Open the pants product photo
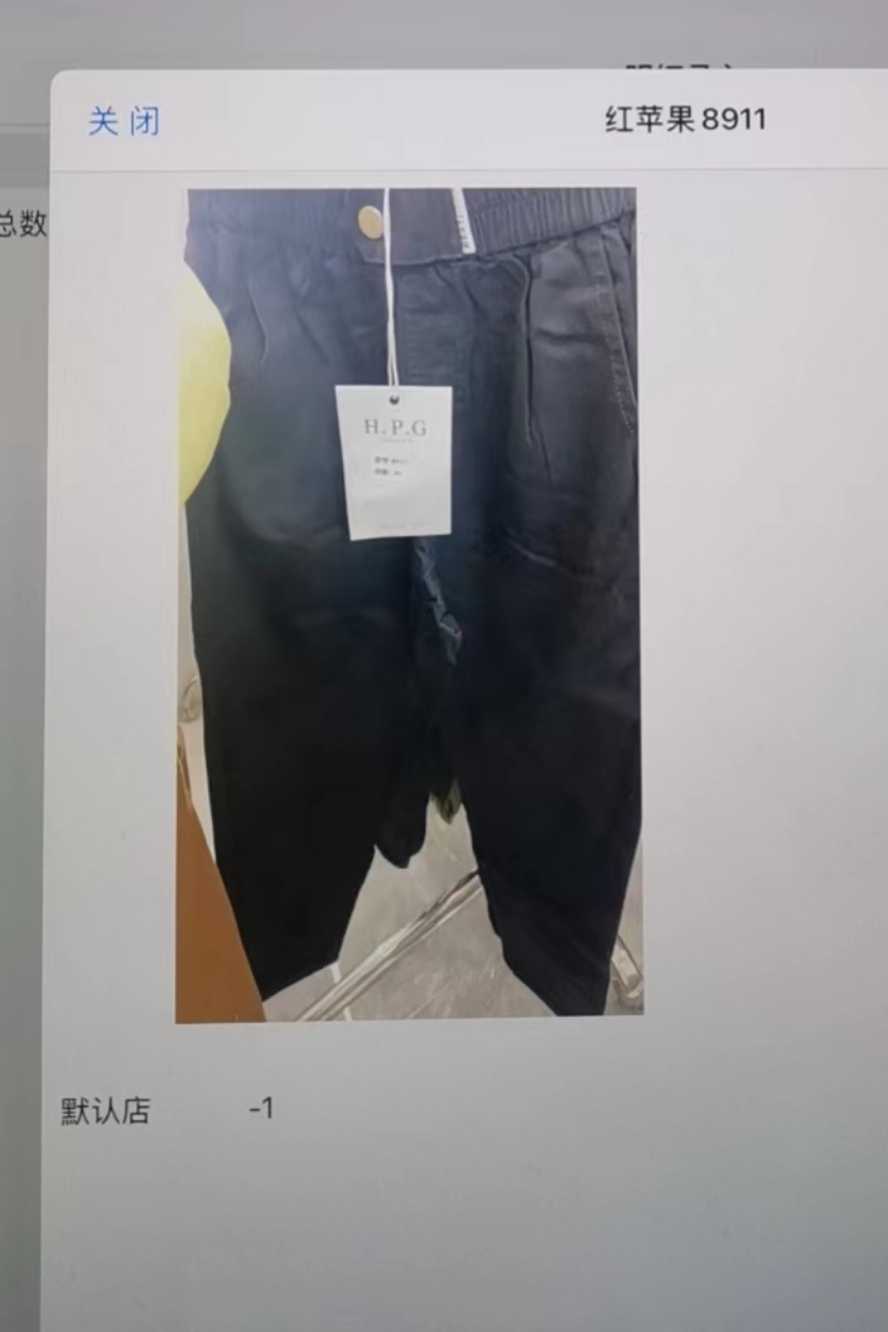 point(410,604)
